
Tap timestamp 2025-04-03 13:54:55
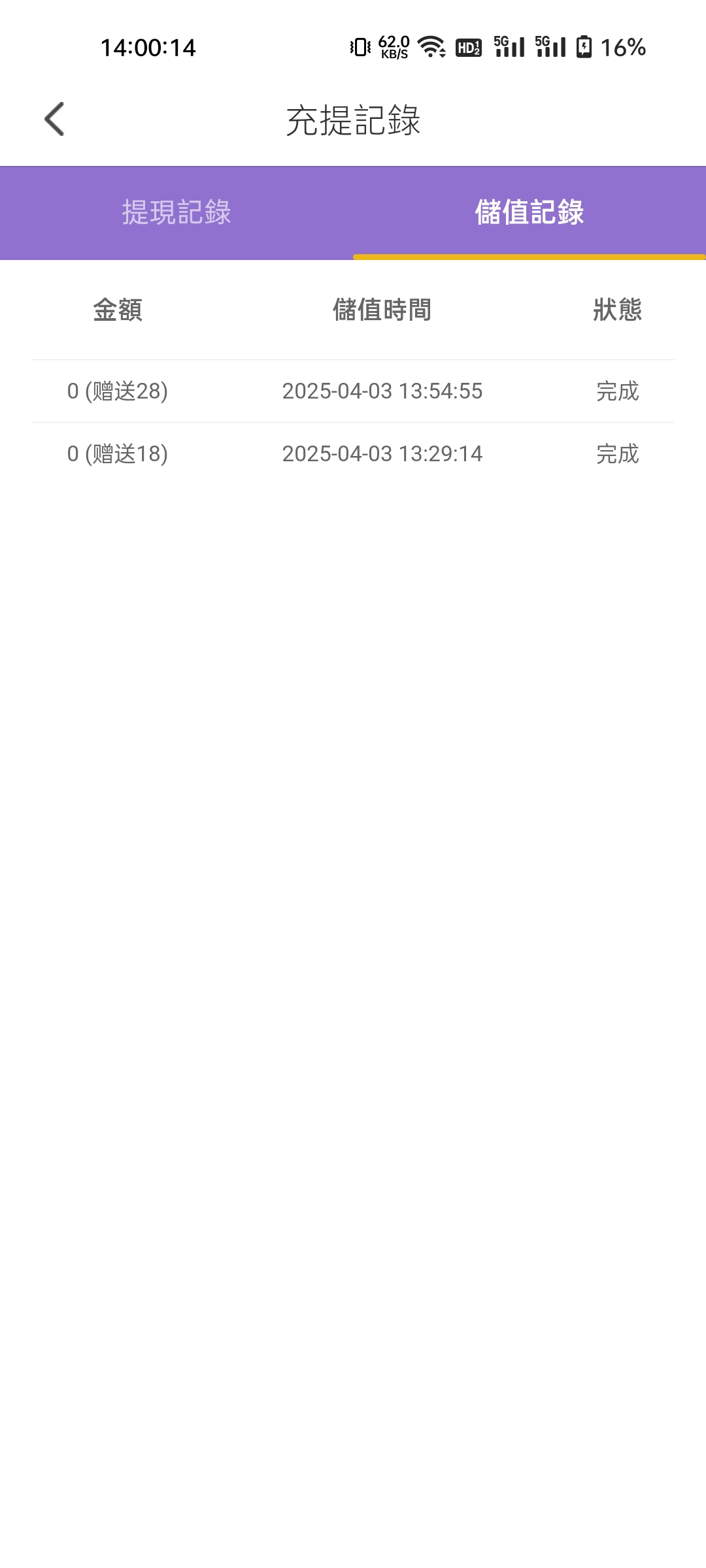click(x=382, y=391)
